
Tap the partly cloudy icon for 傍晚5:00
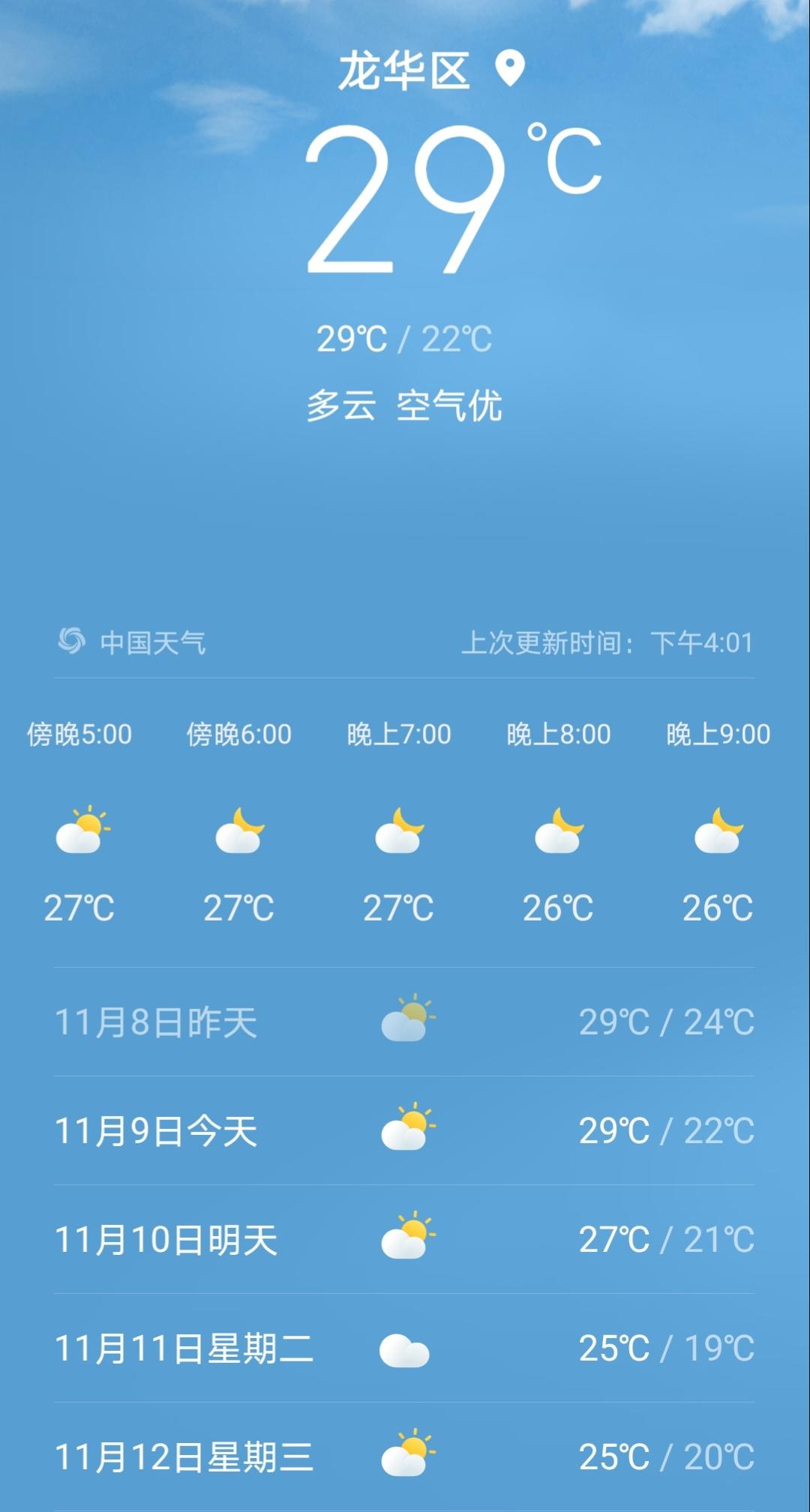point(81,832)
